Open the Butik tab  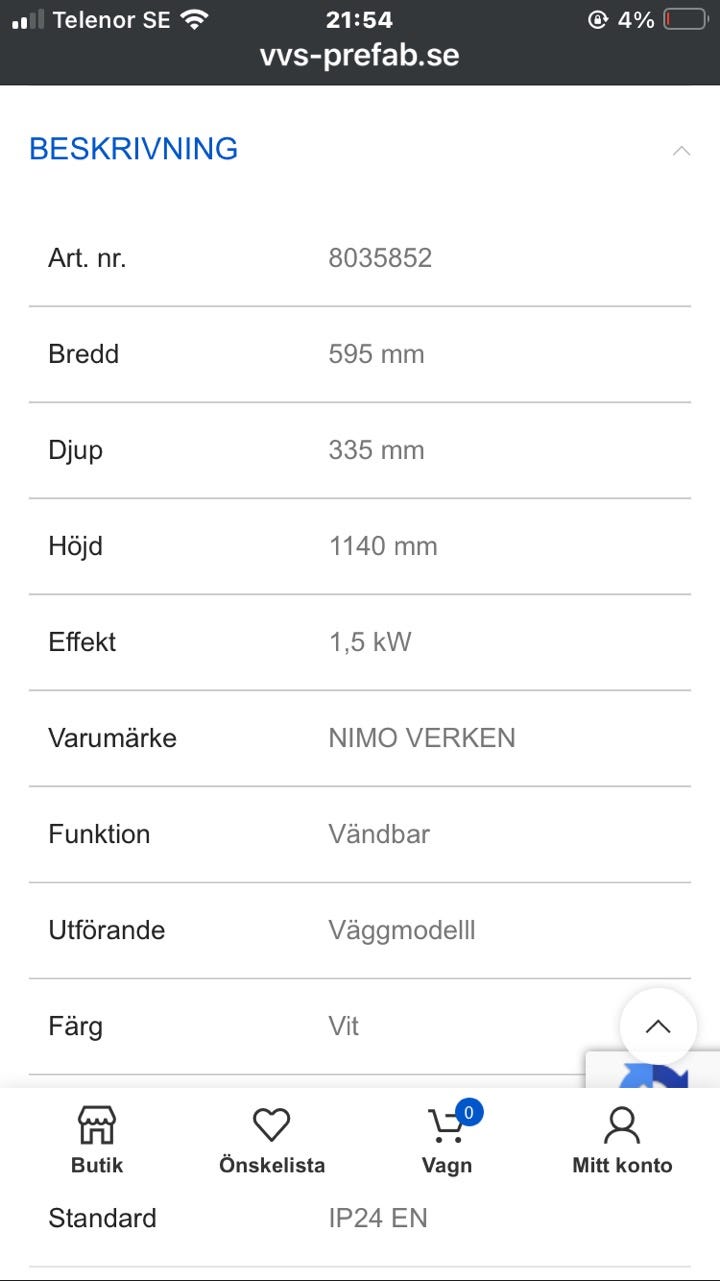tap(97, 1139)
